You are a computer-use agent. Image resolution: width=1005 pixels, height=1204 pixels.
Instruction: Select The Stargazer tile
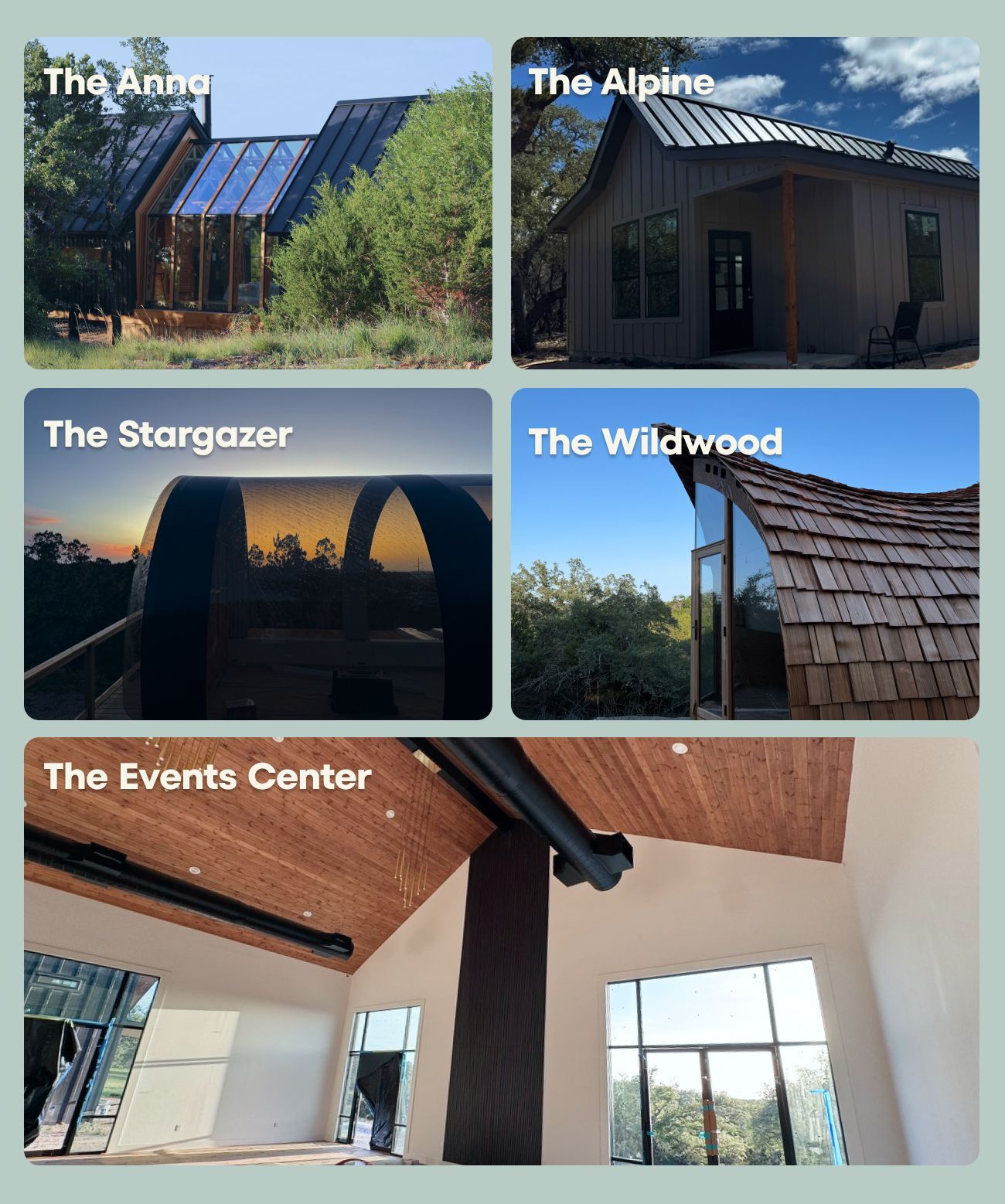coord(257,553)
